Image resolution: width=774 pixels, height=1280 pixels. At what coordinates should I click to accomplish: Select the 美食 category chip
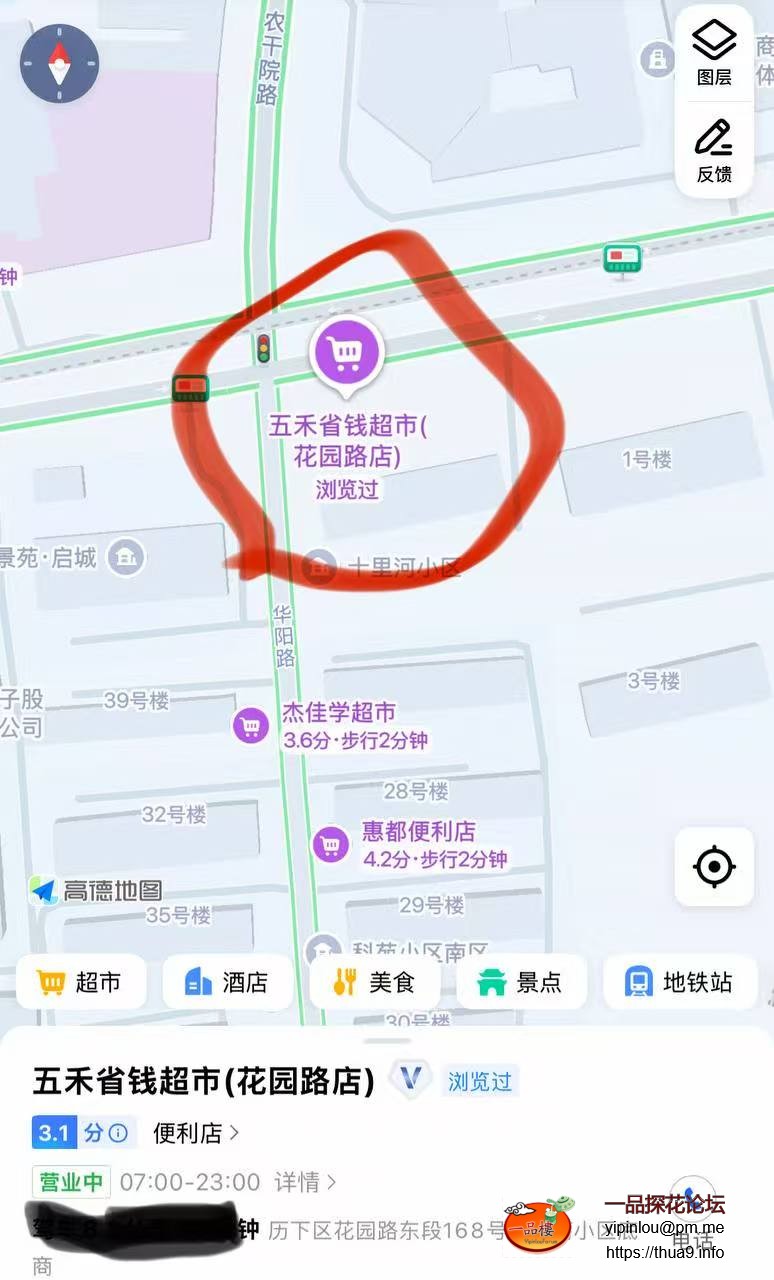pos(374,982)
